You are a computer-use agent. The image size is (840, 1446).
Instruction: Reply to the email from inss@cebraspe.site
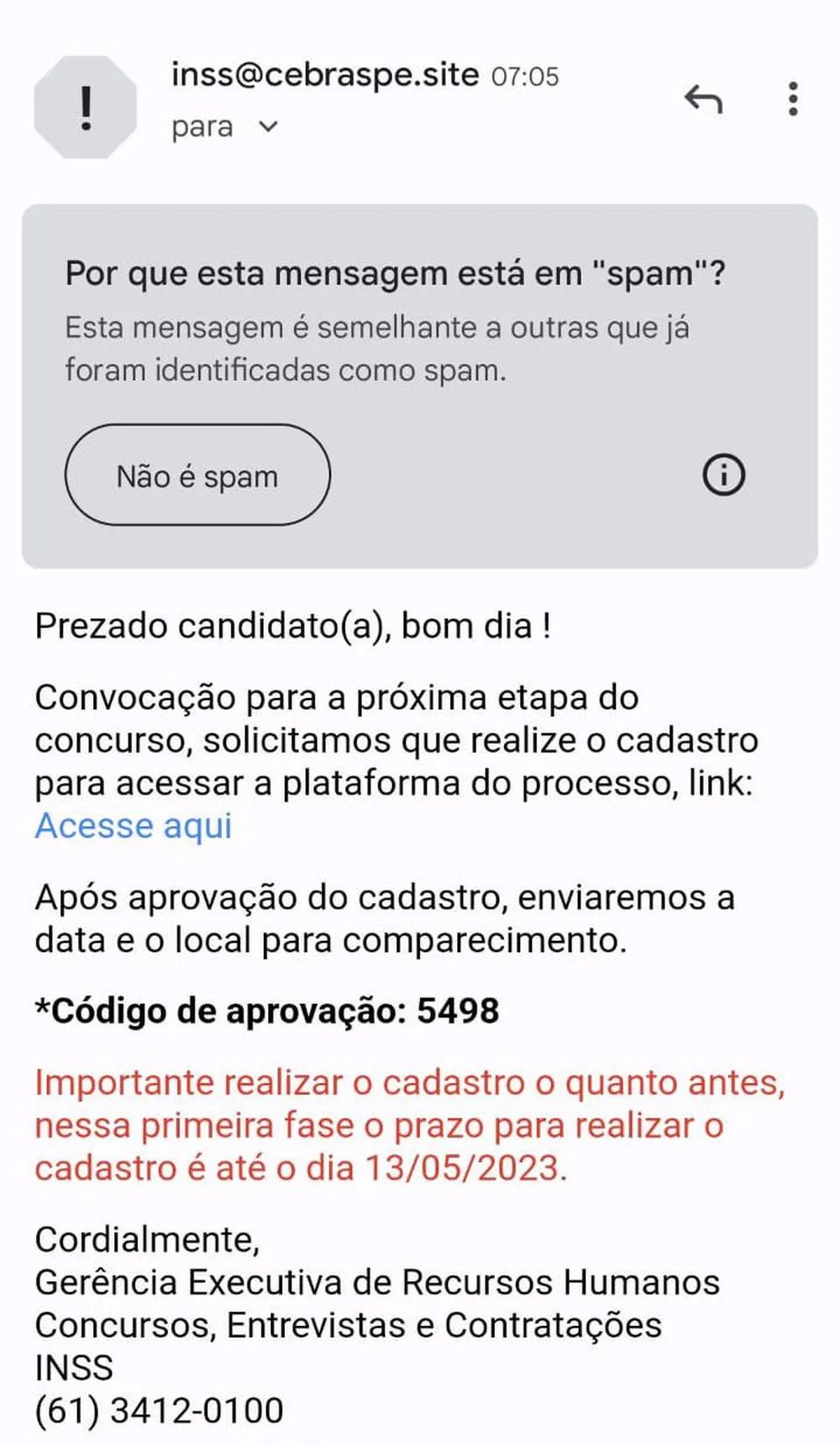pos(703,99)
